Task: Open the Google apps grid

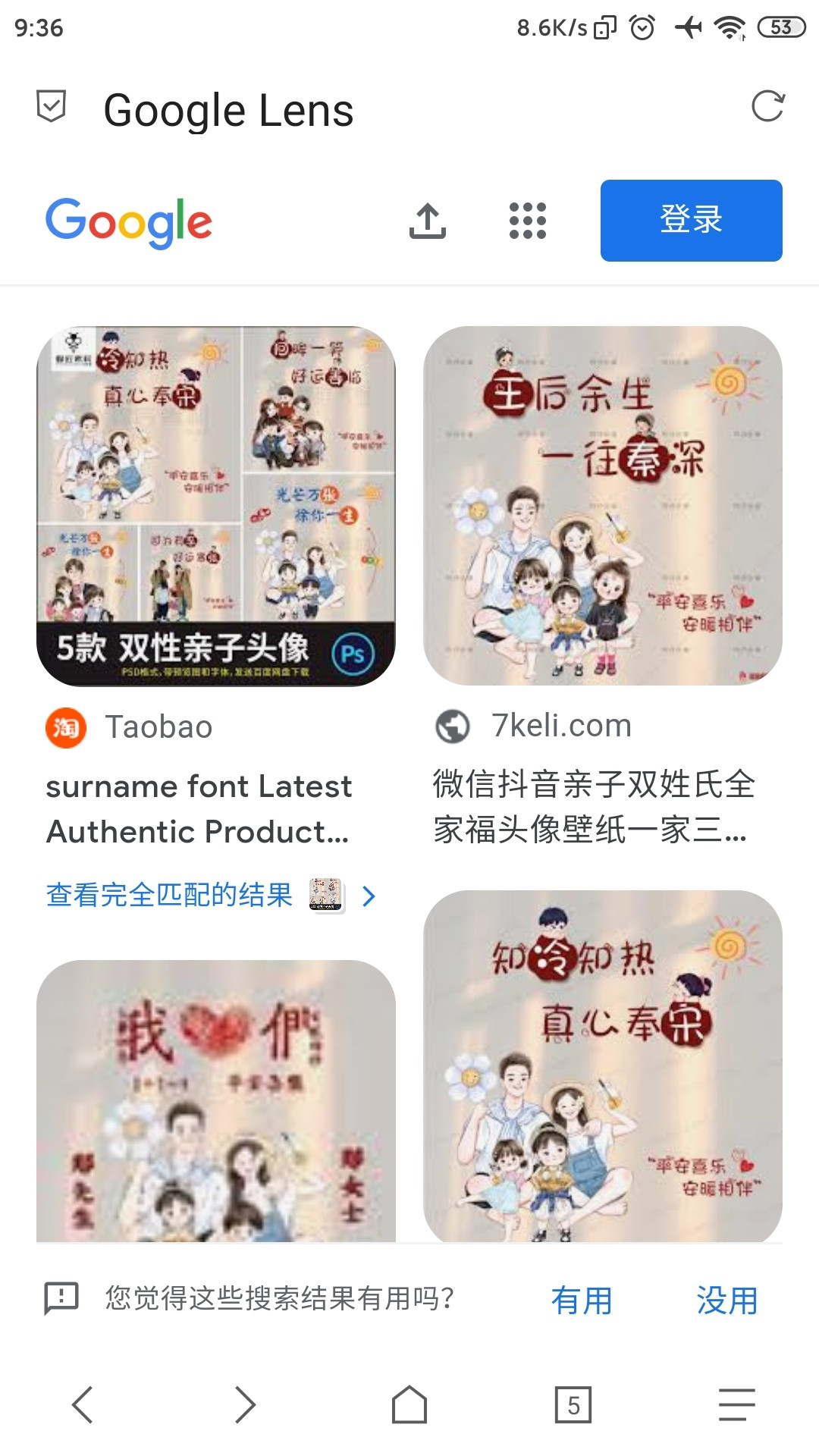Action: pos(527,221)
